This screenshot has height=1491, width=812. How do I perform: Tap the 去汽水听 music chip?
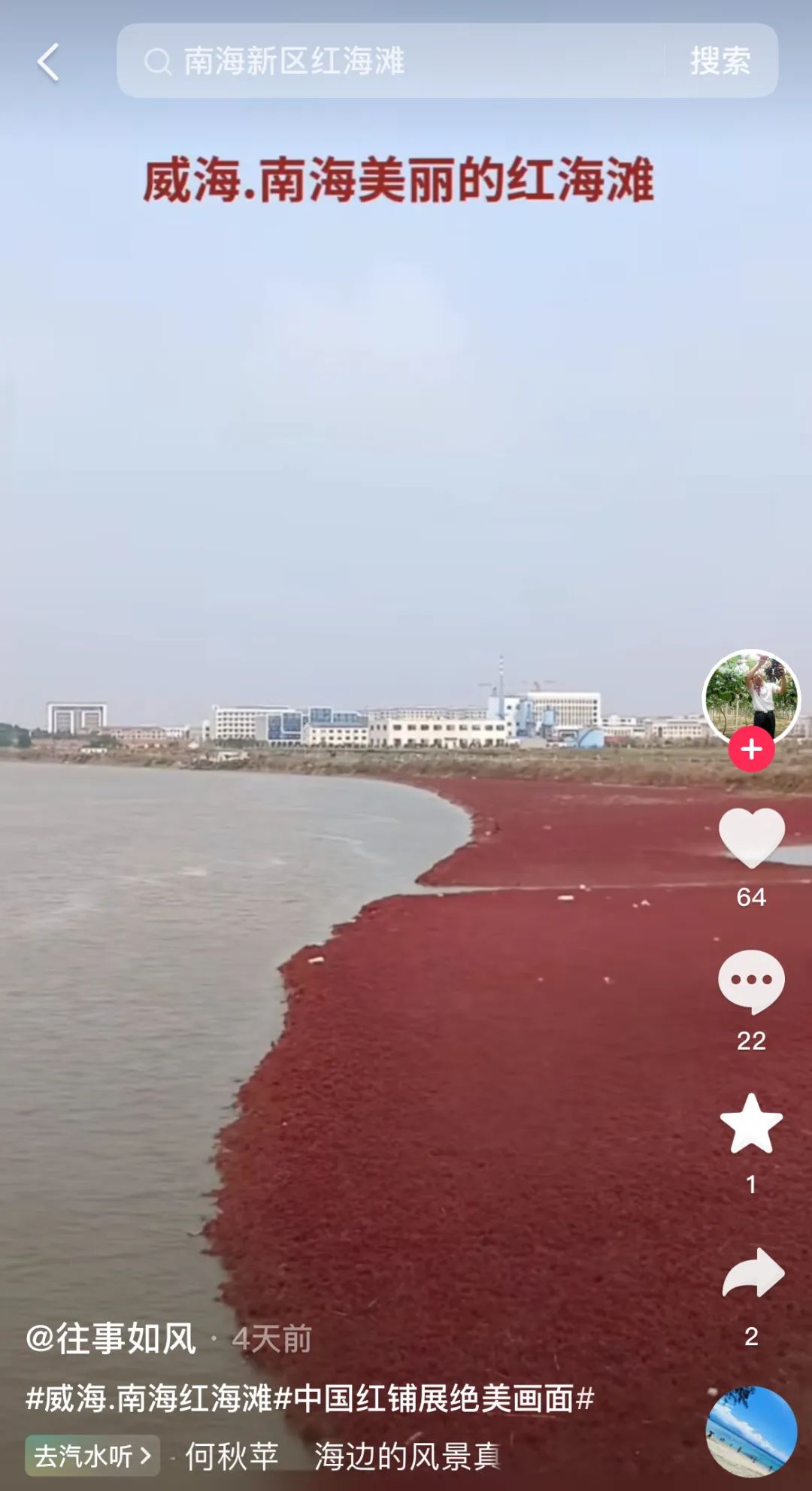92,1456
